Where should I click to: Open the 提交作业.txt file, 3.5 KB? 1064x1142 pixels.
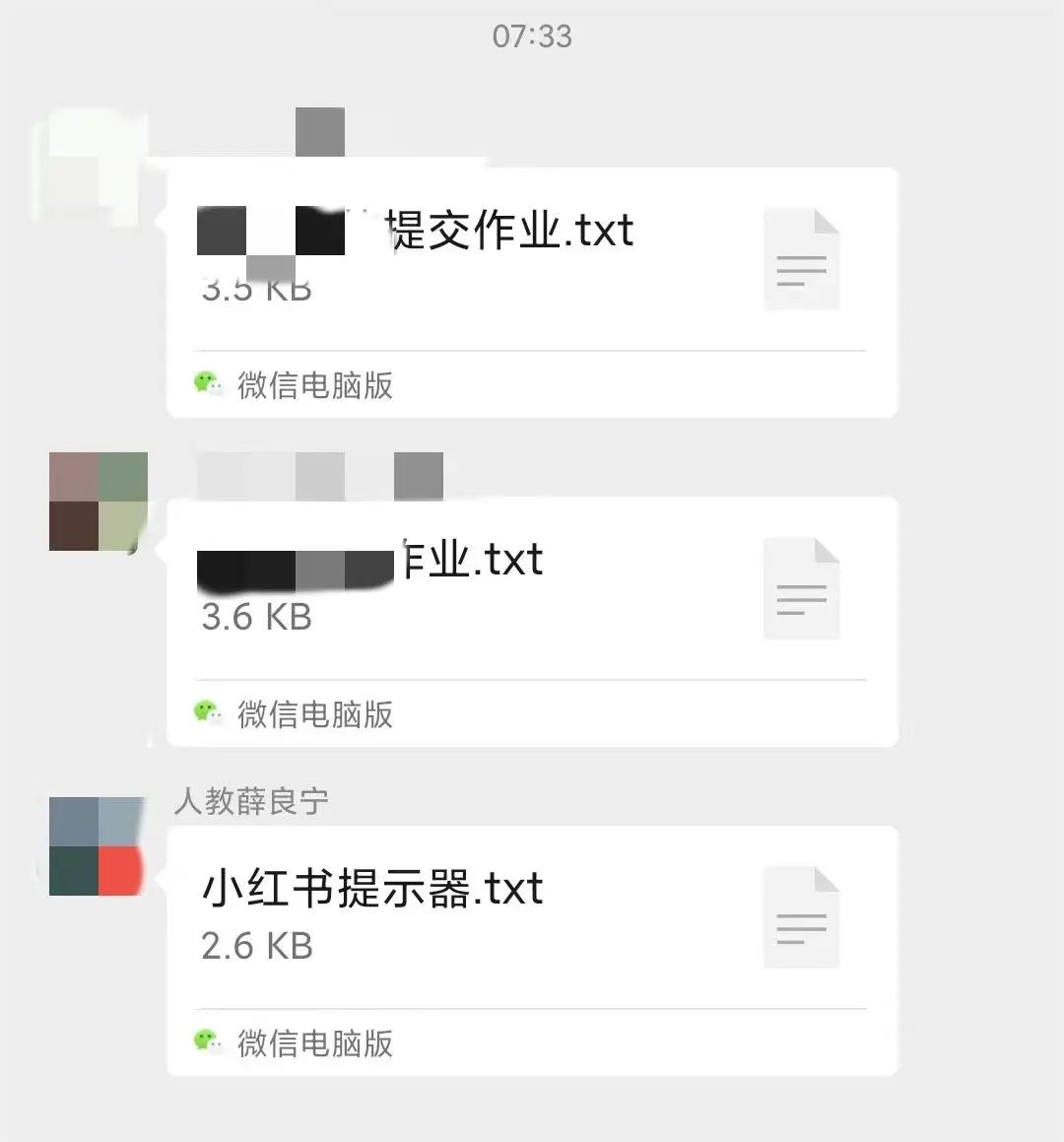[532, 261]
